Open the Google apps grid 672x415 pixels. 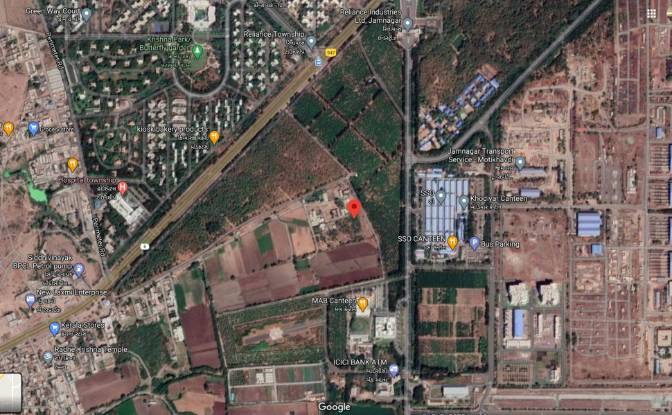coord(651,13)
